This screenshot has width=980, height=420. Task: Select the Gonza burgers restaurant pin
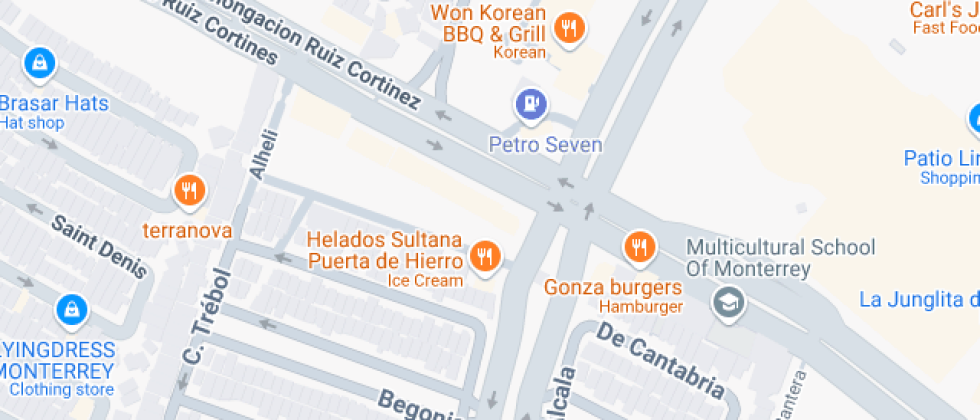click(638, 245)
